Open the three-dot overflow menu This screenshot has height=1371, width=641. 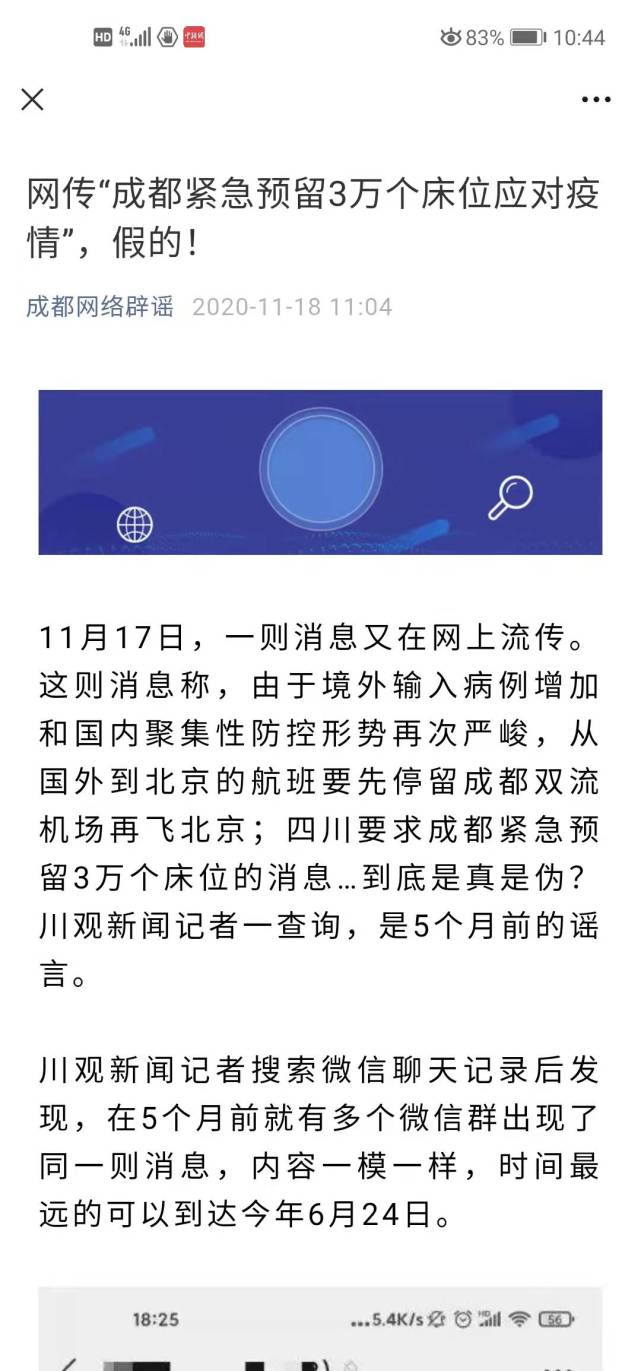pos(596,99)
